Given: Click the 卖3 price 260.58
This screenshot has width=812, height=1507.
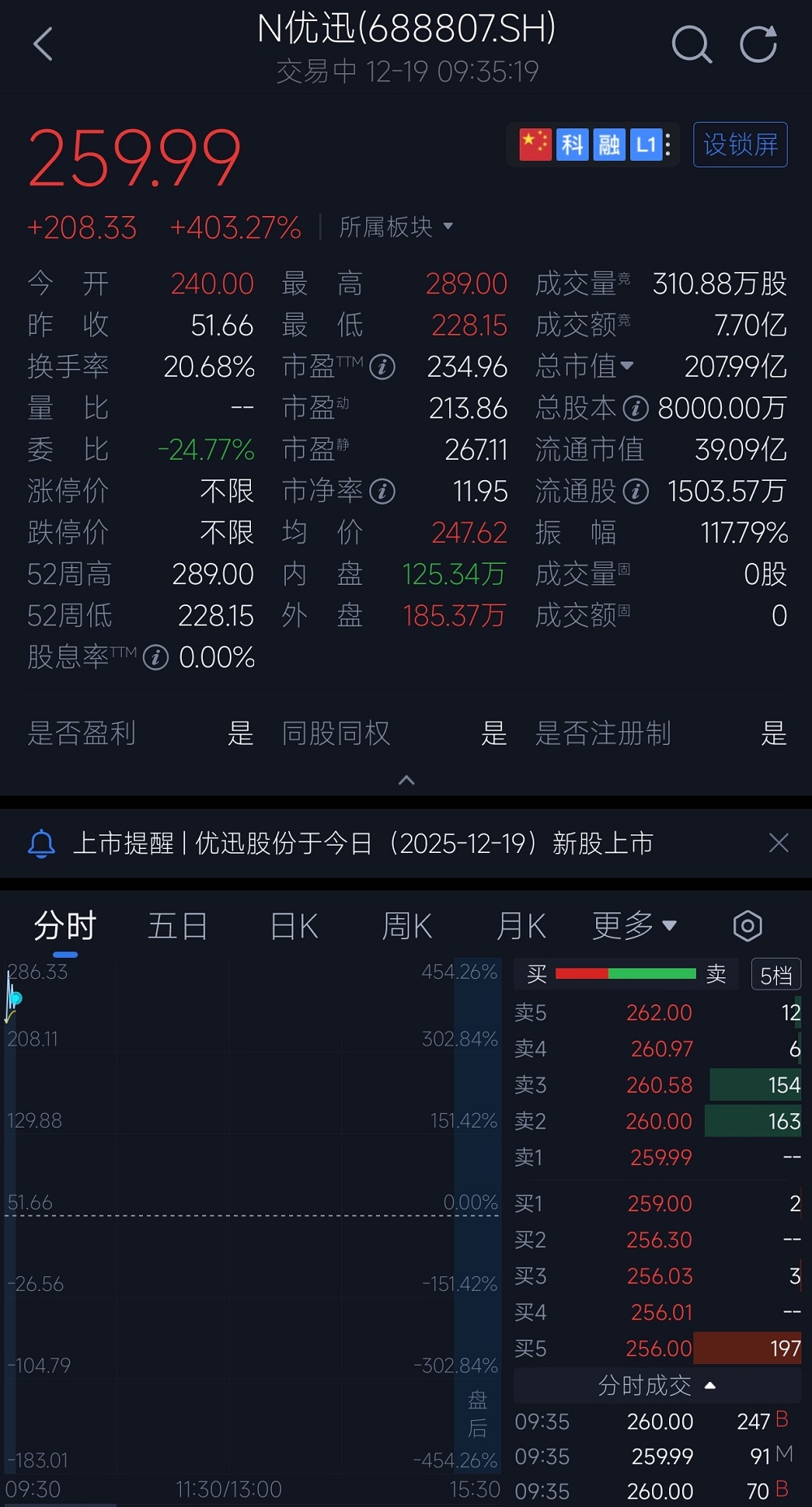Looking at the screenshot, I should [x=662, y=1085].
